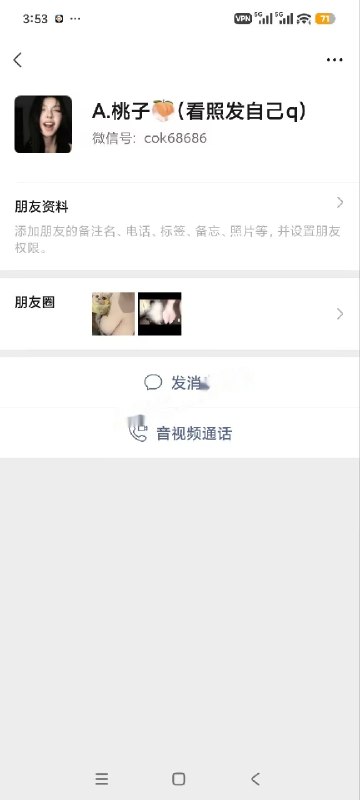The width and height of the screenshot is (360, 800).
Task: Tap the system home button
Action: coord(178,779)
